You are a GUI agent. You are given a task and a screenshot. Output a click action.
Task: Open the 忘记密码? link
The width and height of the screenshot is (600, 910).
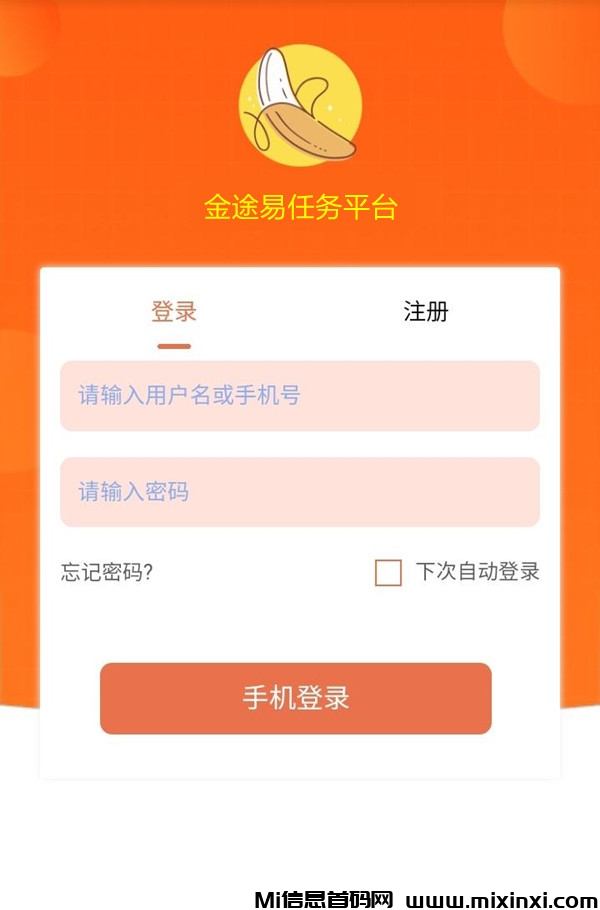pyautogui.click(x=107, y=573)
